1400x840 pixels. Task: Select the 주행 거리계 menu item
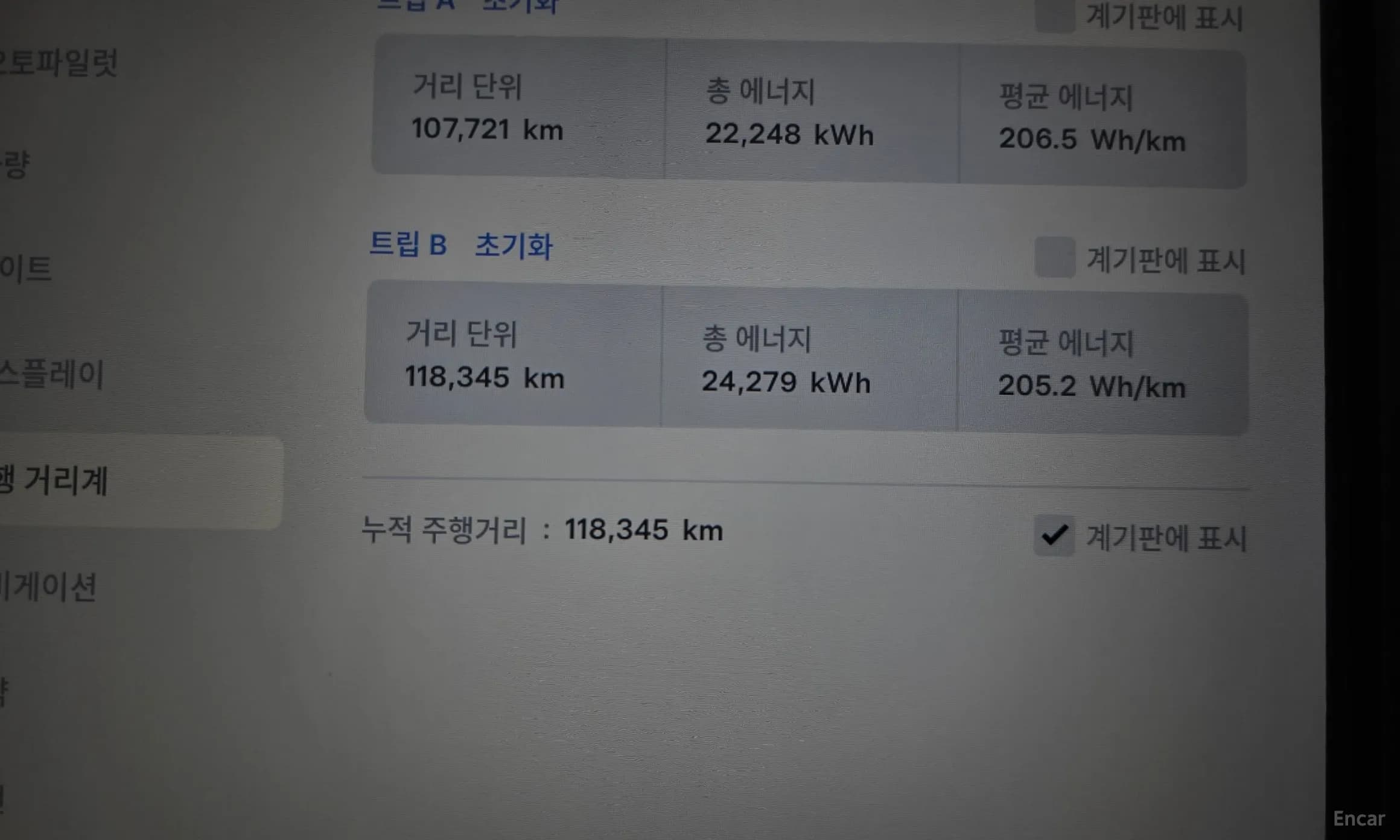point(56,481)
